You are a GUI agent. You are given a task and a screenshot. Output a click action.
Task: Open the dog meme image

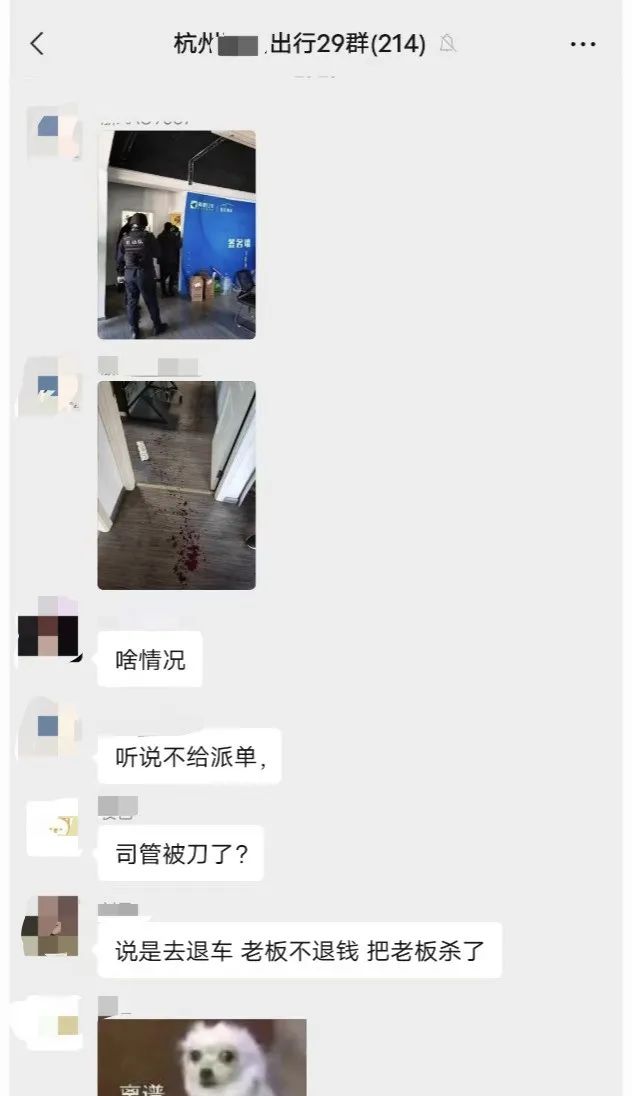[202, 1058]
